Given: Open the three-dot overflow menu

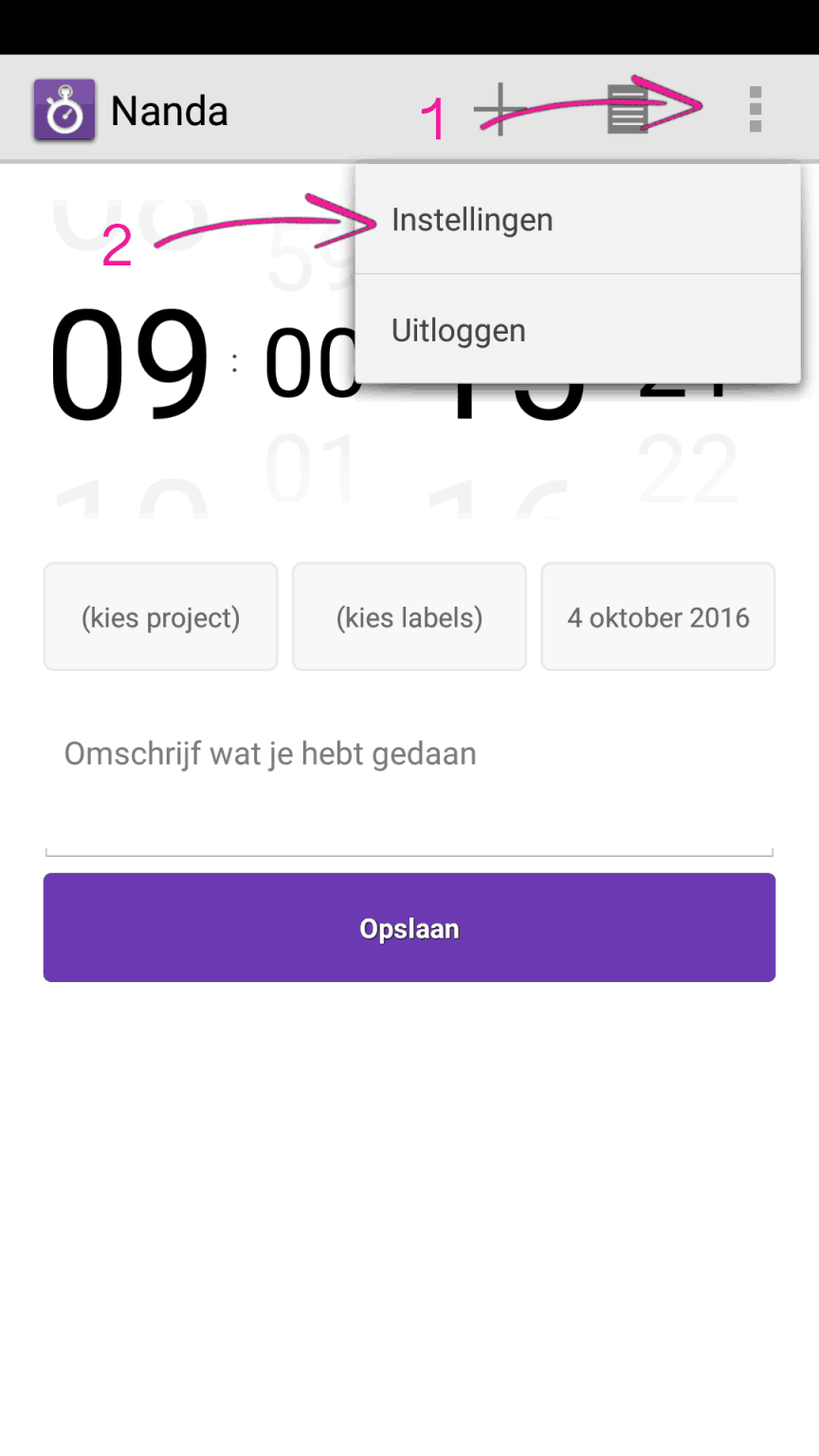Looking at the screenshot, I should [x=755, y=110].
